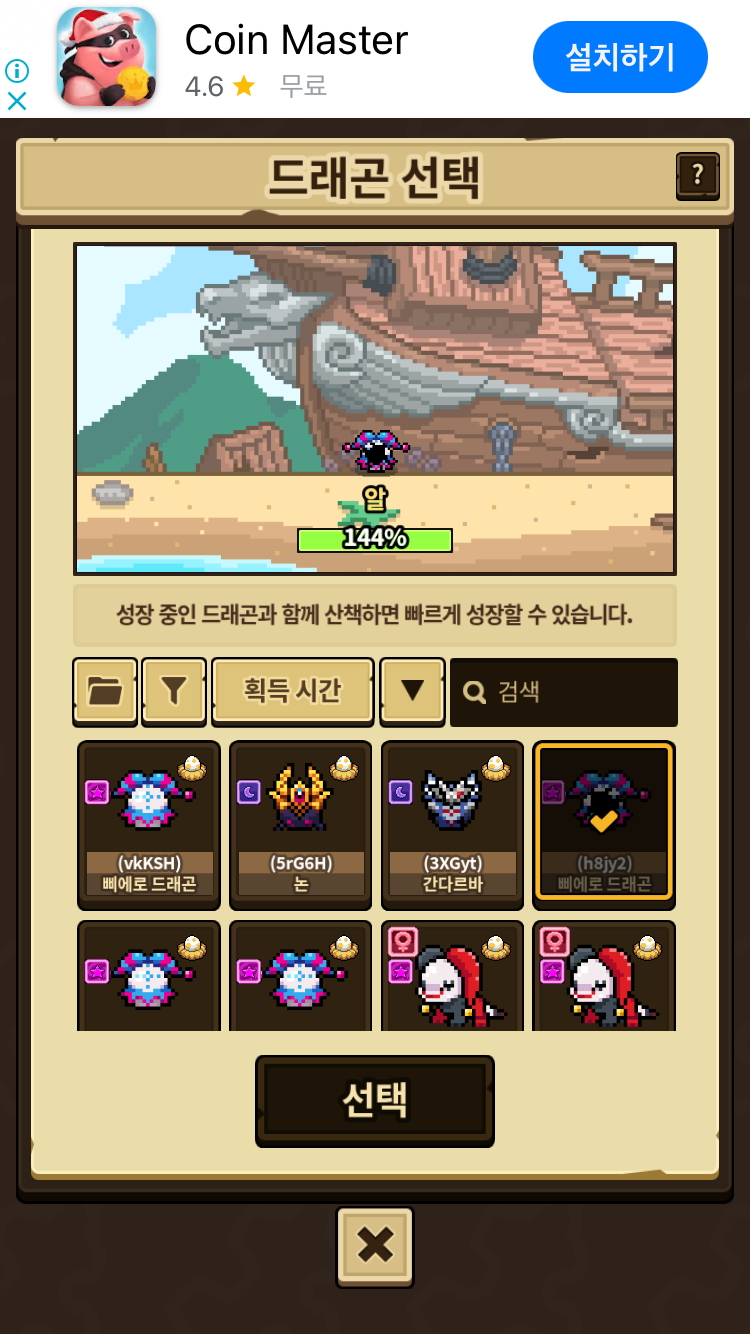The height and width of the screenshot is (1334, 750).
Task: Open the folder button
Action: [x=105, y=690]
